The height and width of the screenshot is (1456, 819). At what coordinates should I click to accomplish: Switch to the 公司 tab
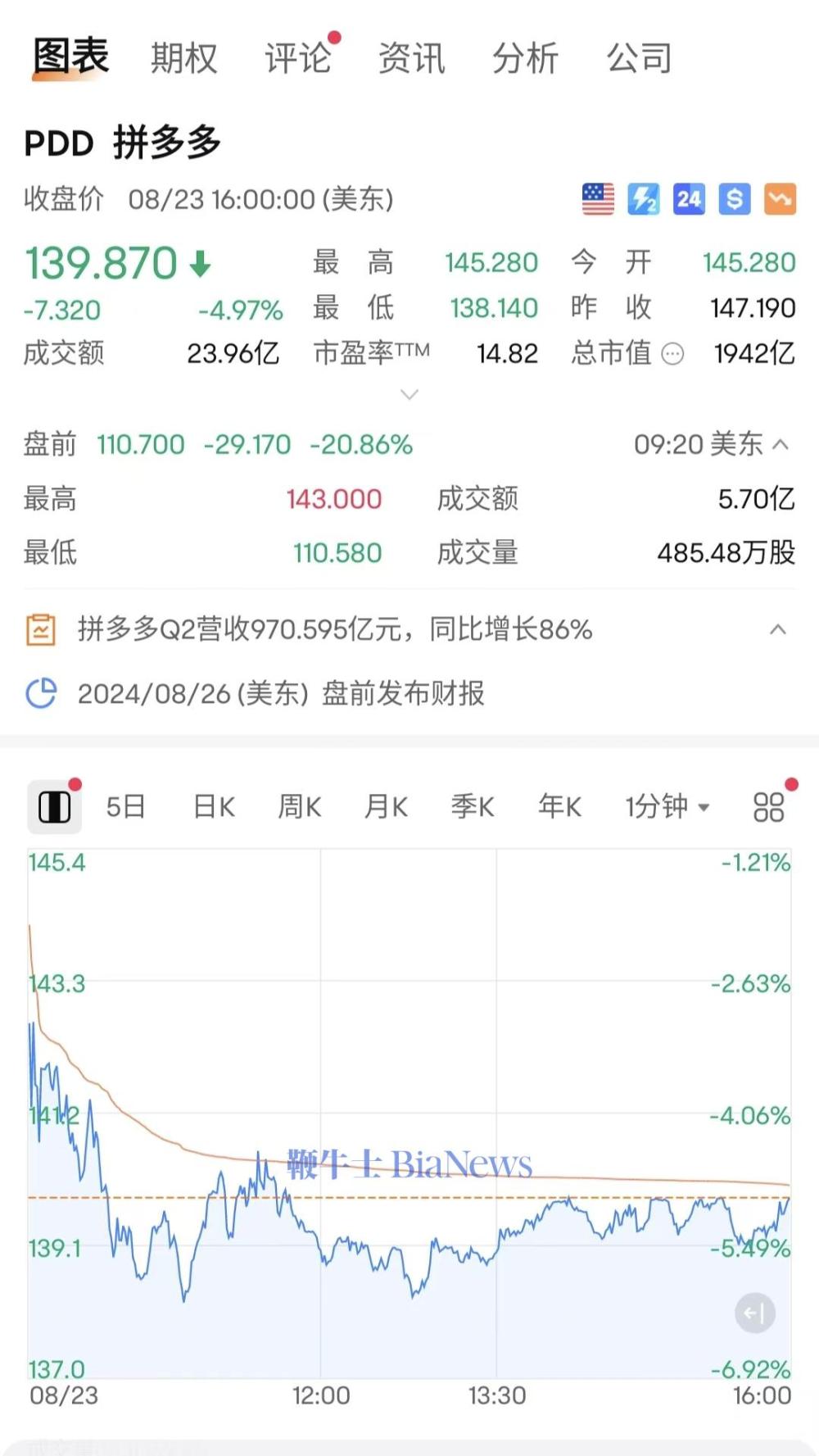639,58
